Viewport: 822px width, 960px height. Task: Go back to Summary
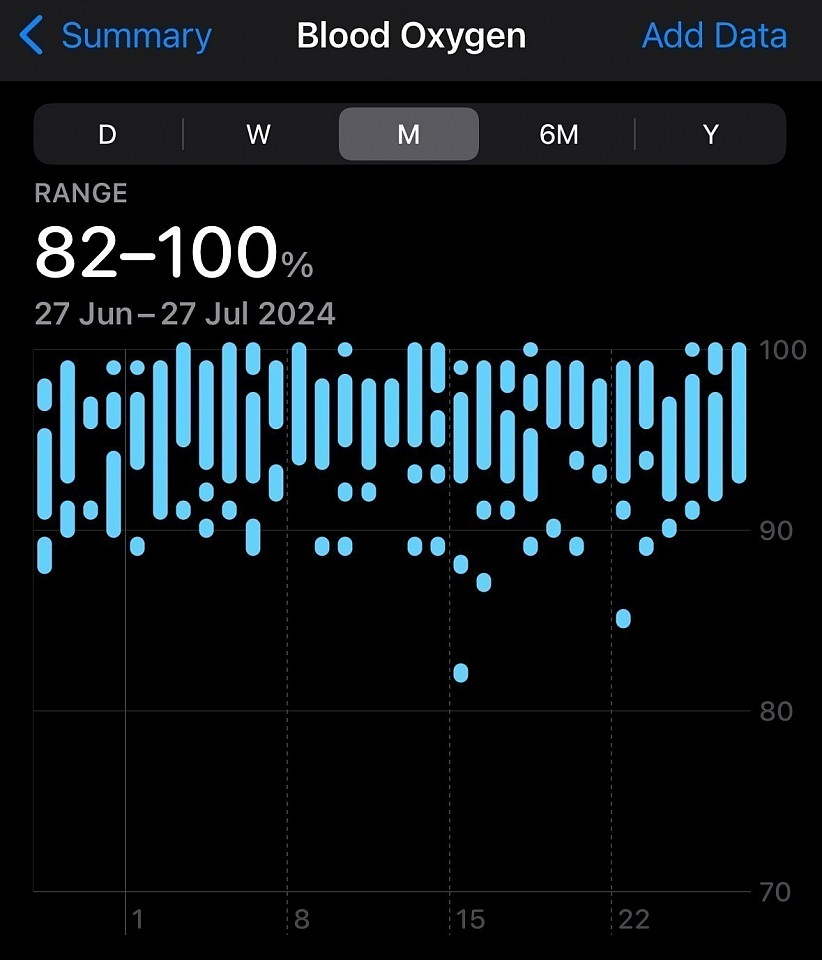116,37
